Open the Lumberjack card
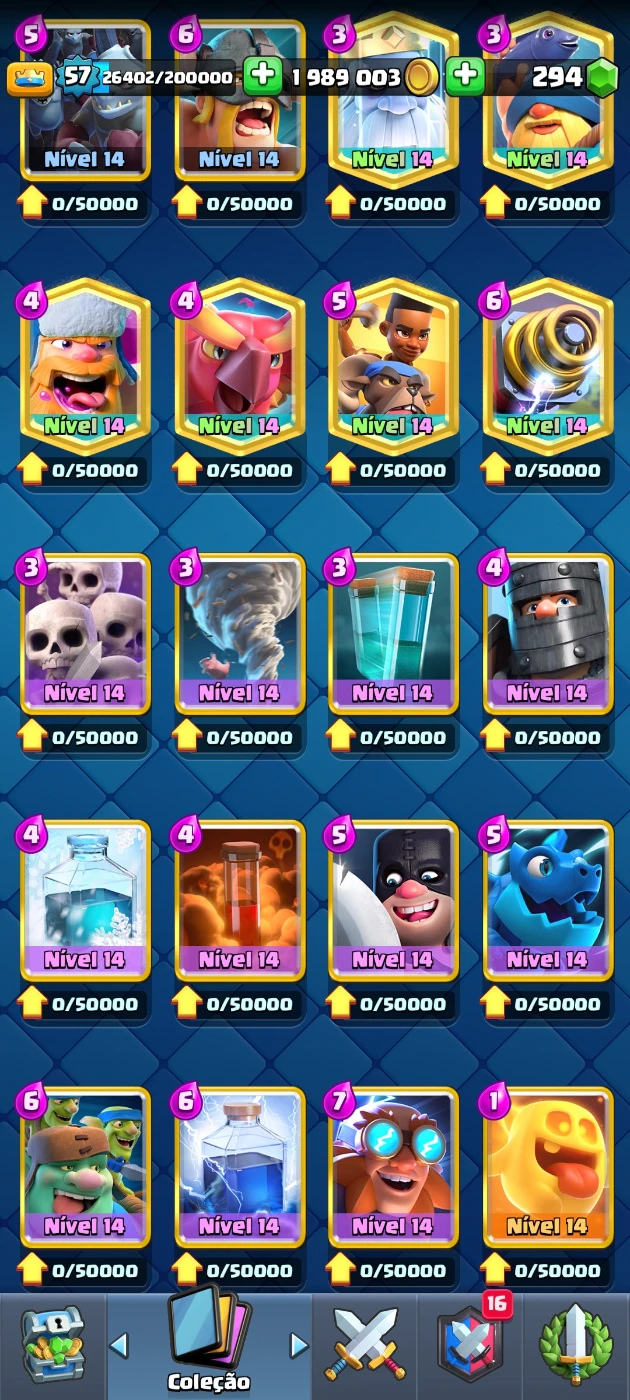This screenshot has width=630, height=1400. pyautogui.click(x=85, y=366)
